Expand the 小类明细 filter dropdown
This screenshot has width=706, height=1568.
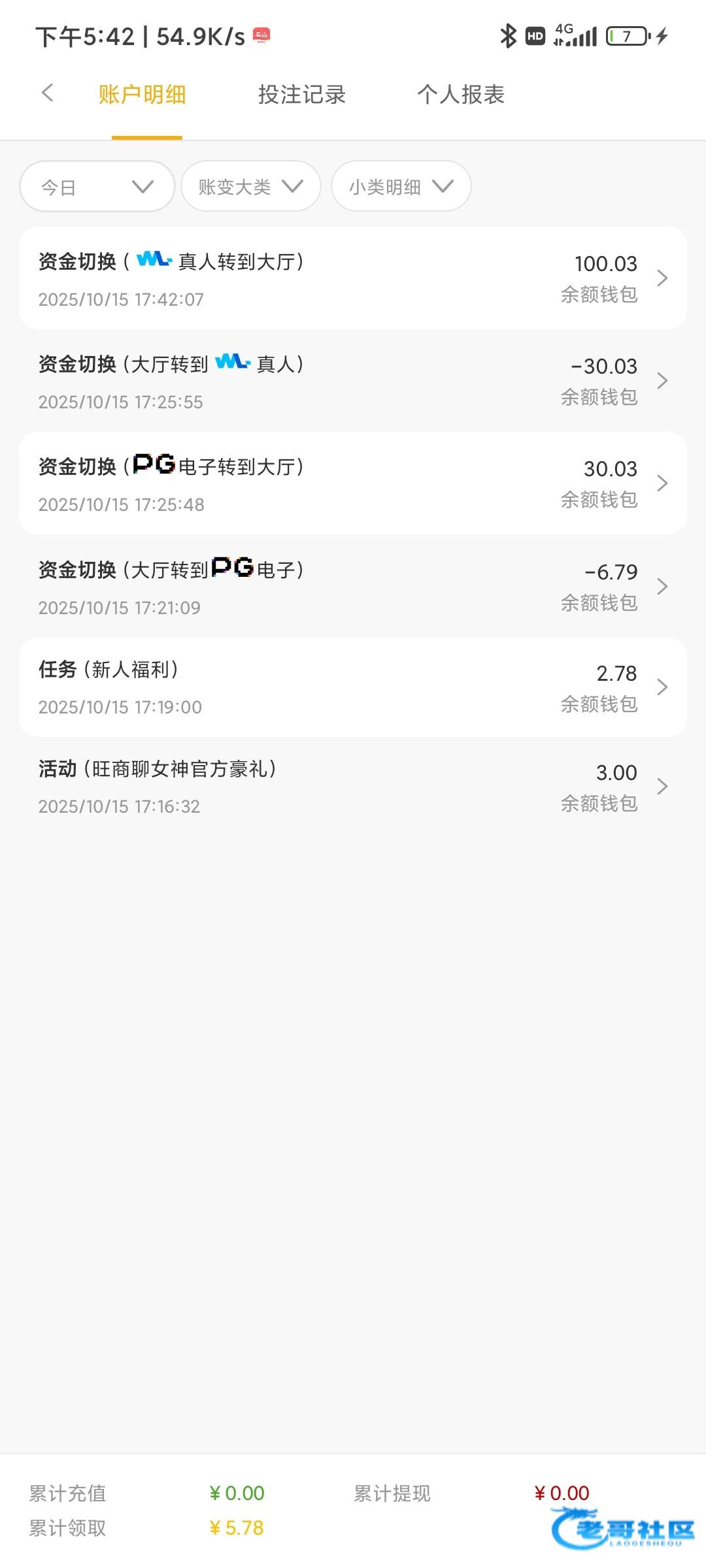point(401,186)
